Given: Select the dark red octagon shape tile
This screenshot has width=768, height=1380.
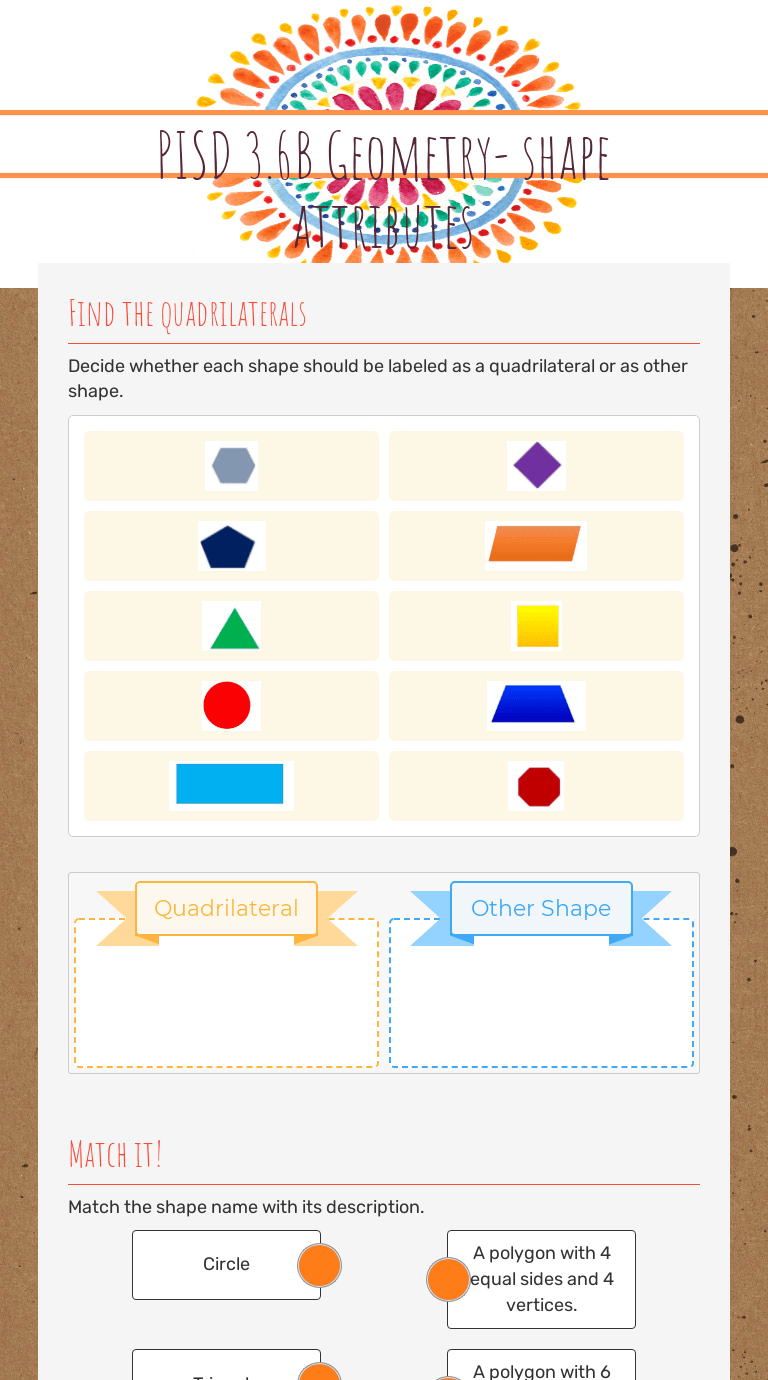Looking at the screenshot, I should coord(537,786).
